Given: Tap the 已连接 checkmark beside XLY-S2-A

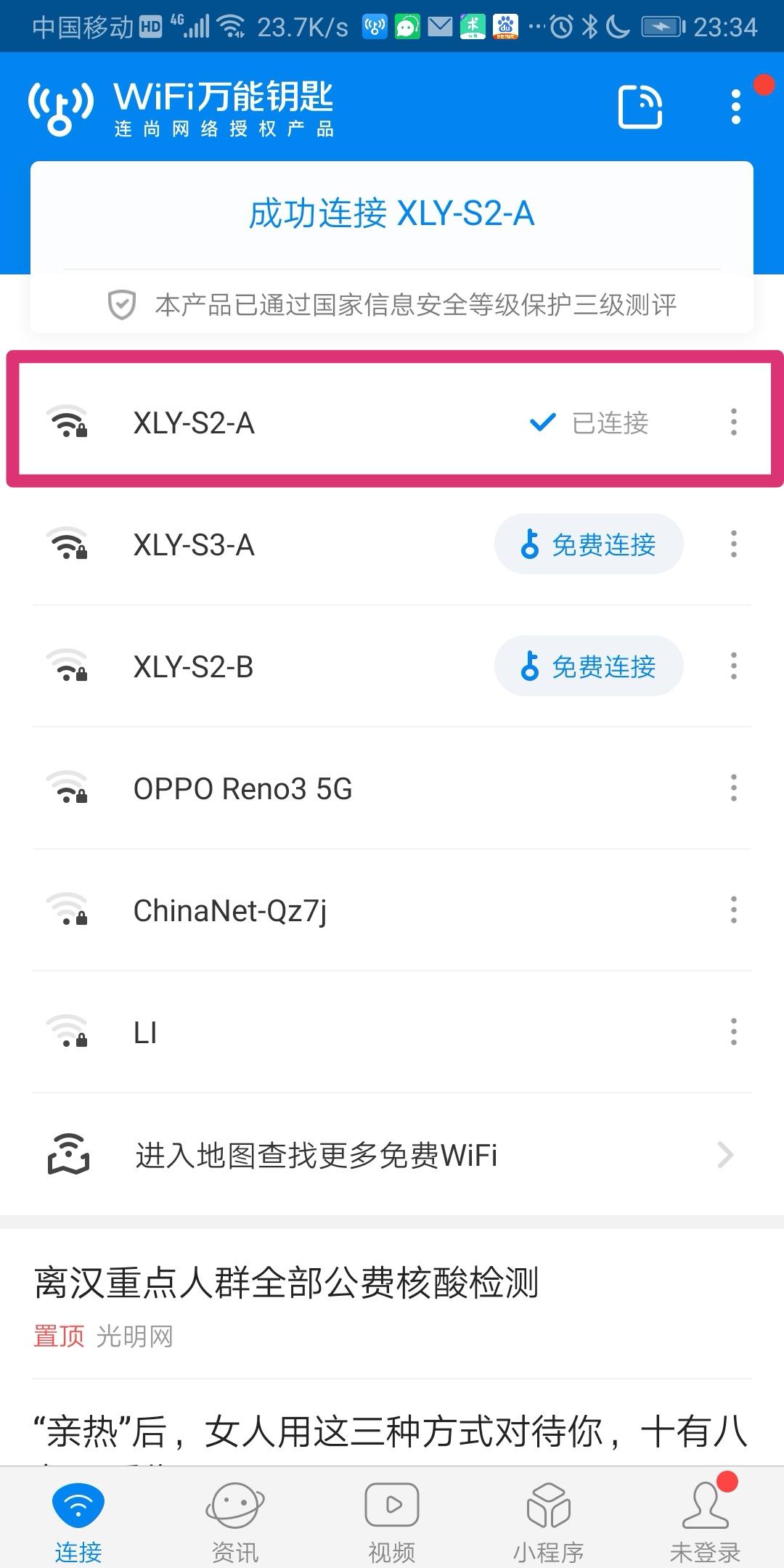Looking at the screenshot, I should [542, 422].
